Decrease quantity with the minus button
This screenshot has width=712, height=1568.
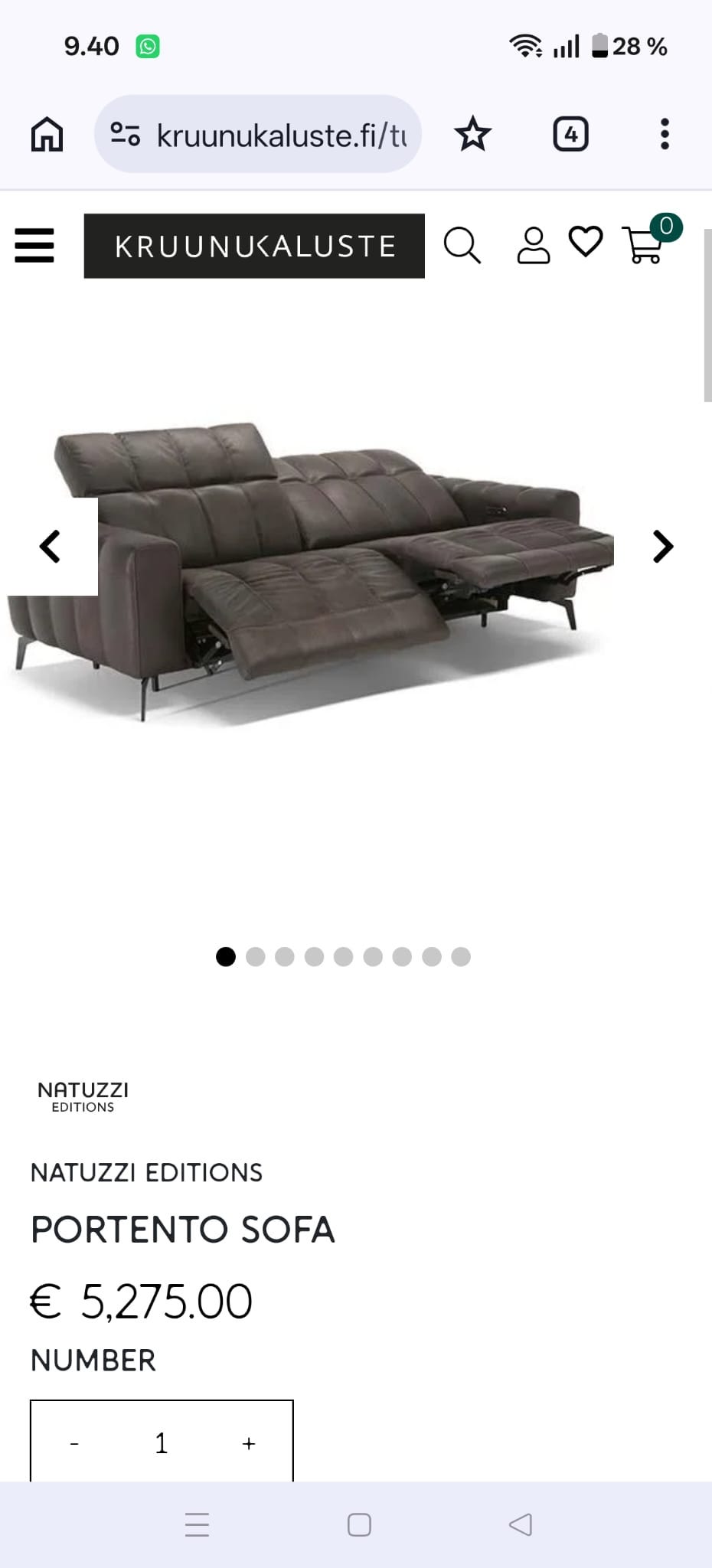tap(74, 1444)
